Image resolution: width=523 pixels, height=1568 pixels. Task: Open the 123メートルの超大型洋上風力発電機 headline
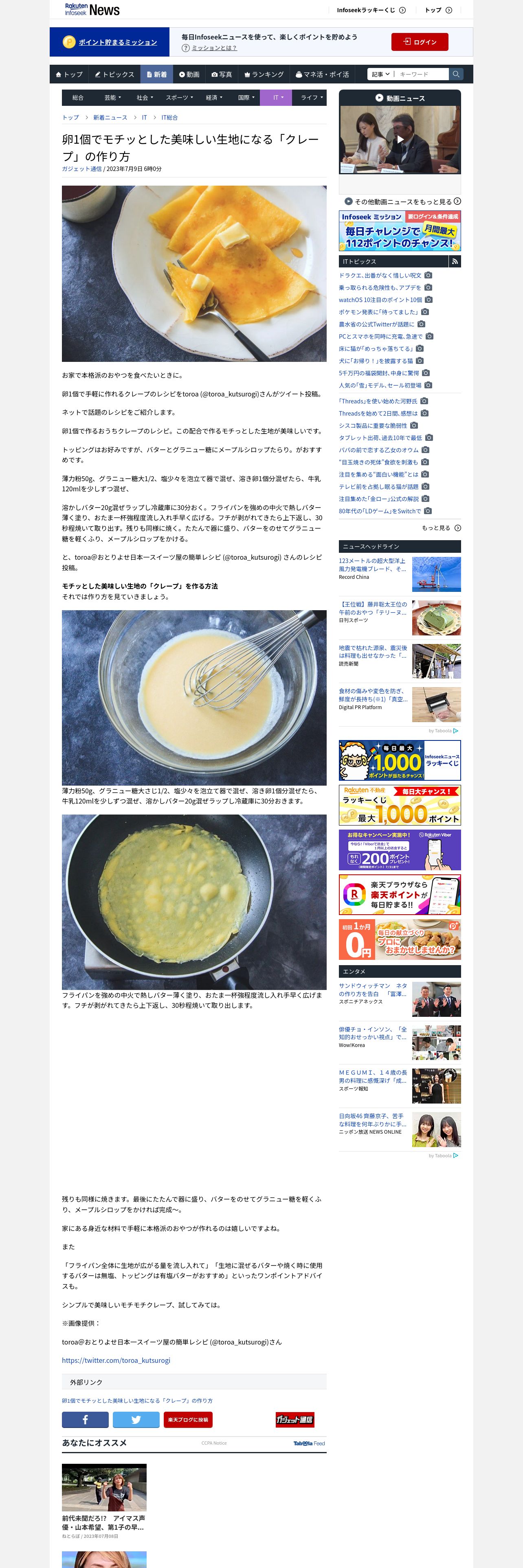coord(372,564)
